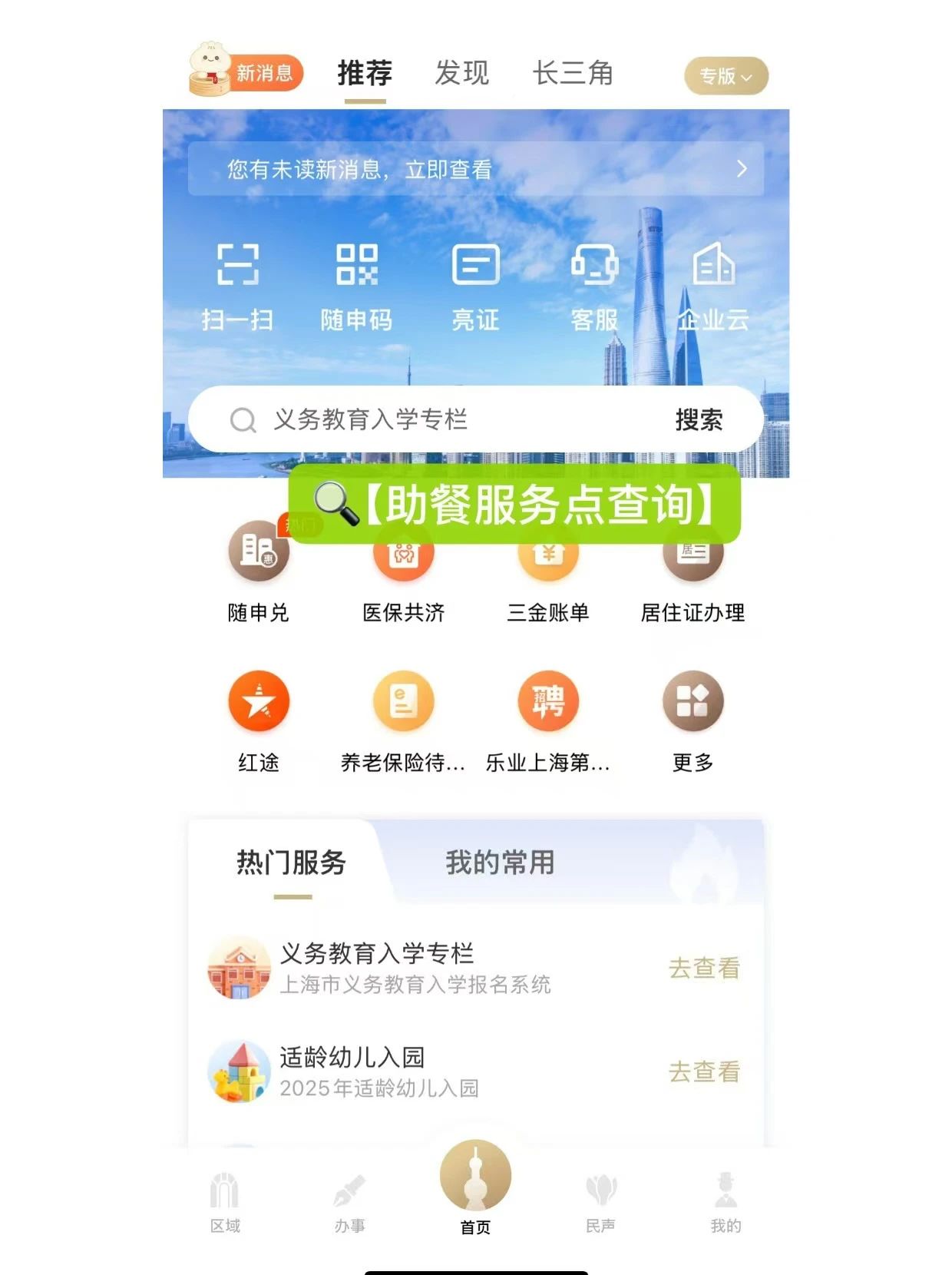This screenshot has width=952, height=1275.
Task: View unread messages banner 立即查看
Action: coord(475,169)
